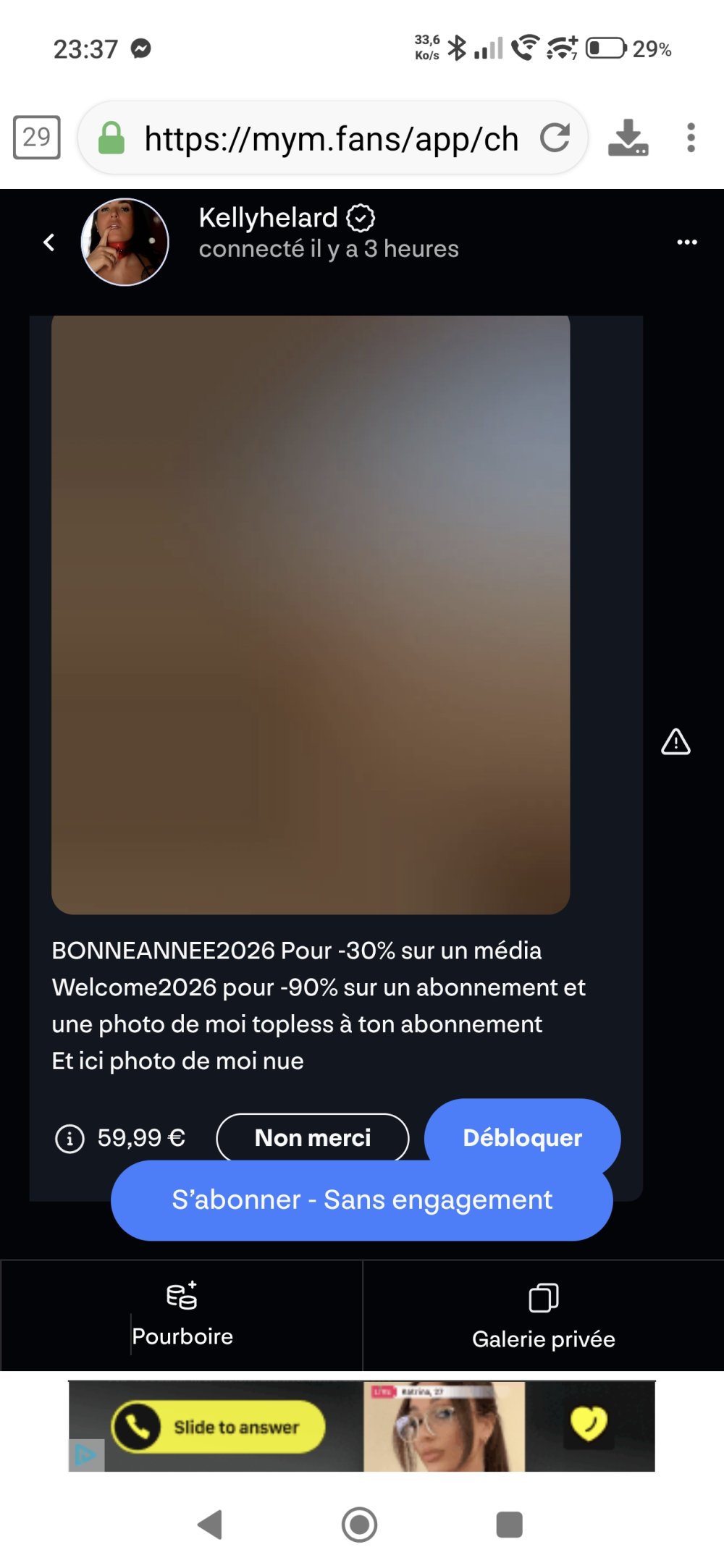
Task: Decline the offer with Non merci
Action: tap(312, 1137)
